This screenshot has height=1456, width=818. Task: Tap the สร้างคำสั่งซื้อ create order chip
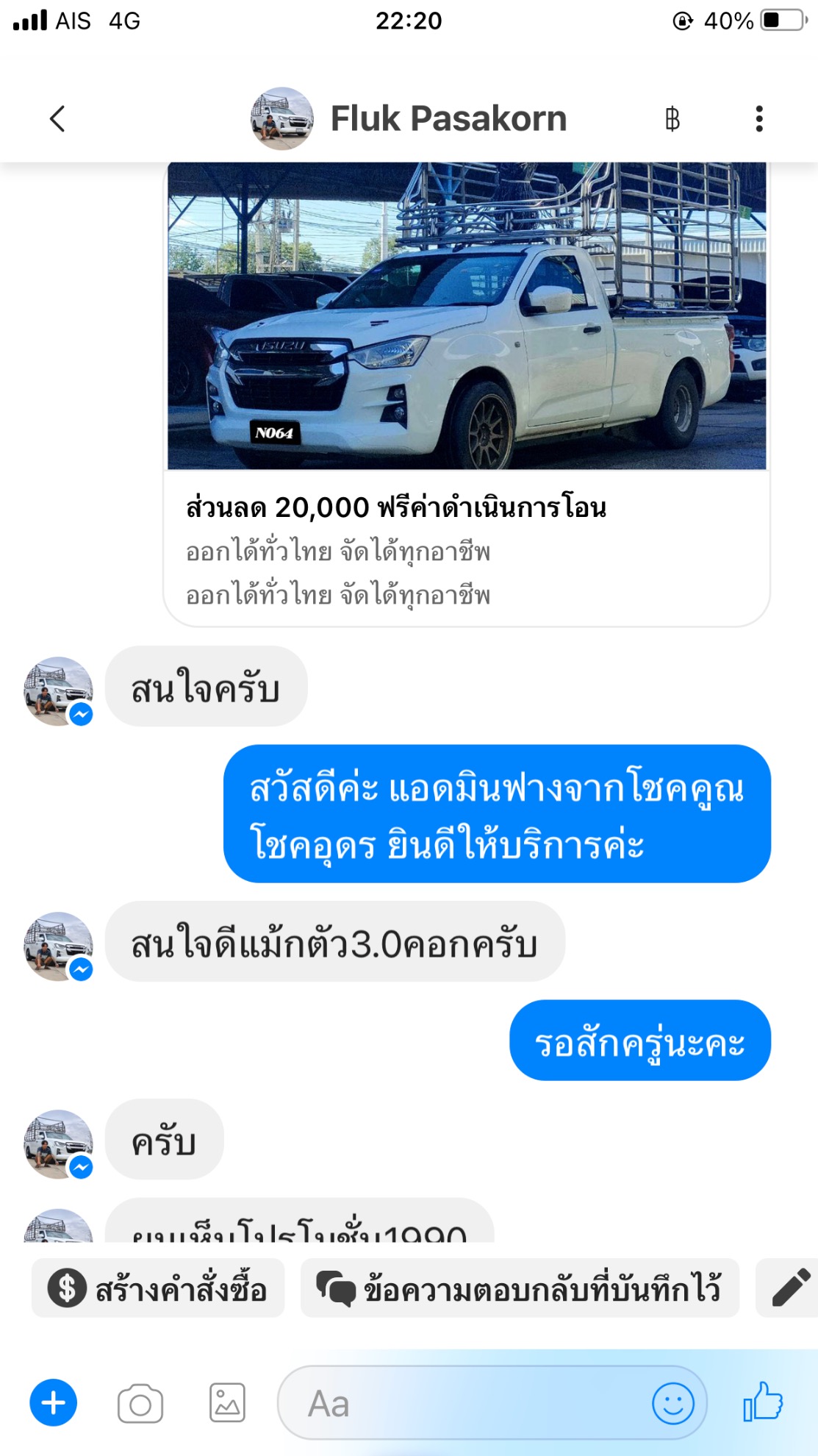pyautogui.click(x=158, y=1288)
